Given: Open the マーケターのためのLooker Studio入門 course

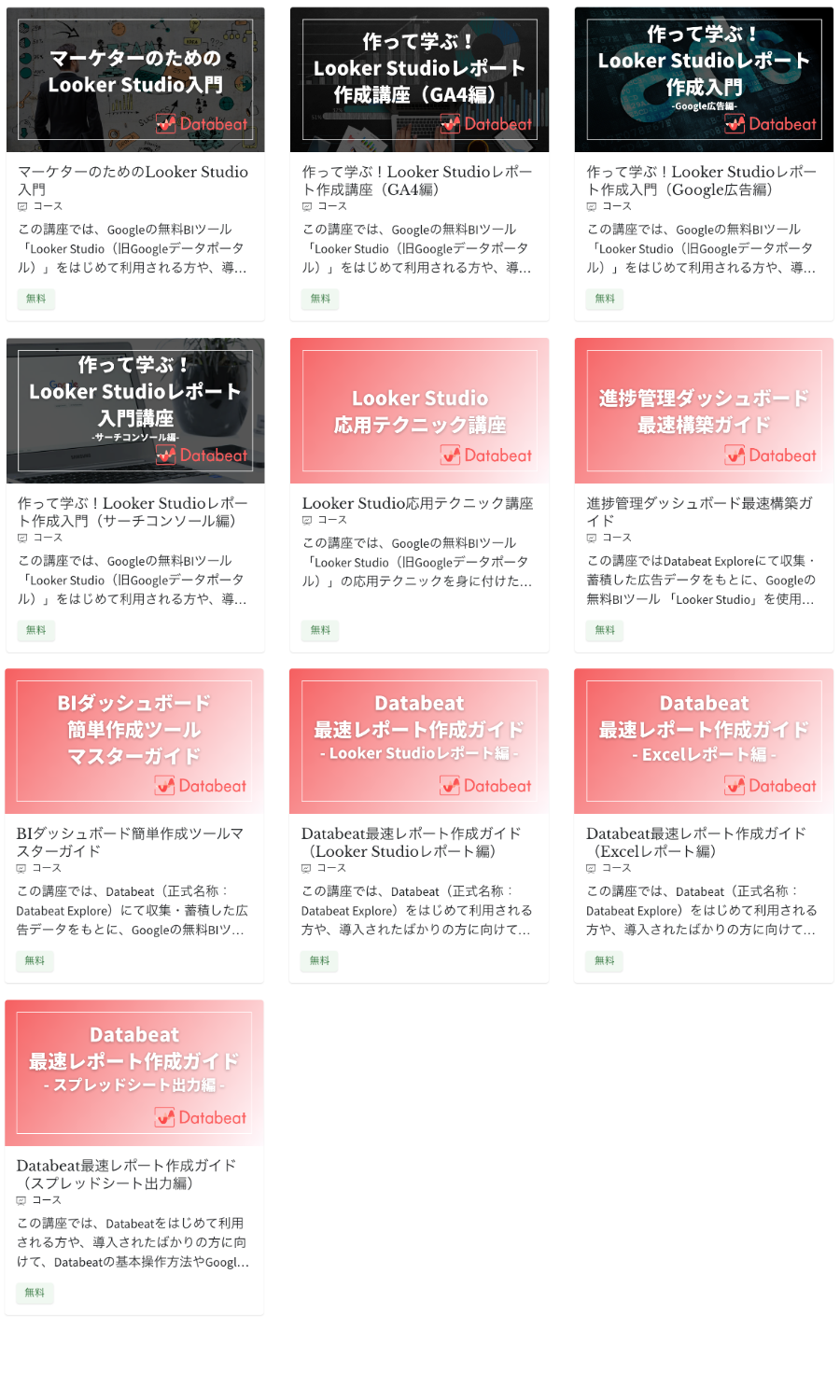Looking at the screenshot, I should click(x=135, y=164).
